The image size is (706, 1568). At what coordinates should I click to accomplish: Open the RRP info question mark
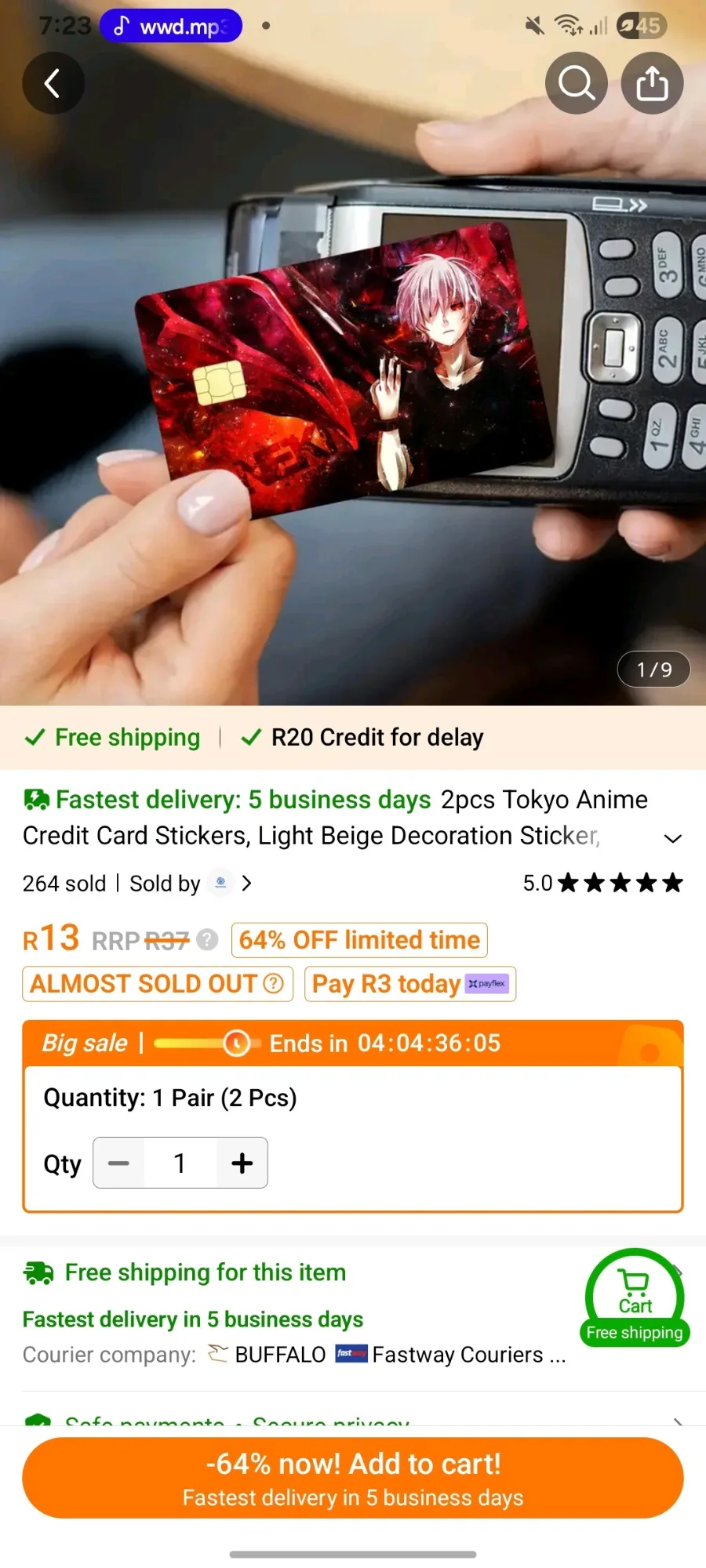click(207, 939)
